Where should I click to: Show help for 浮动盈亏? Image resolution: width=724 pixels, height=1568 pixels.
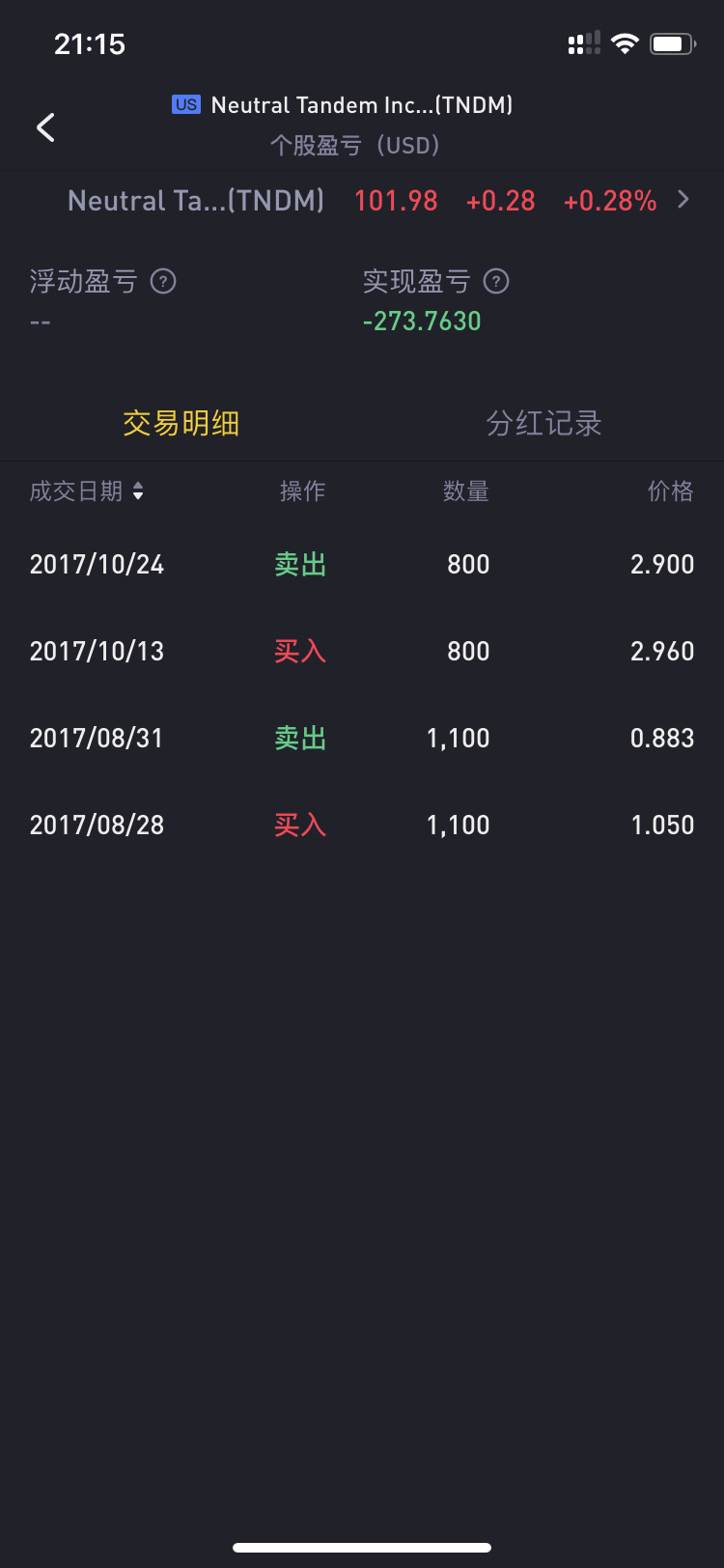[163, 282]
